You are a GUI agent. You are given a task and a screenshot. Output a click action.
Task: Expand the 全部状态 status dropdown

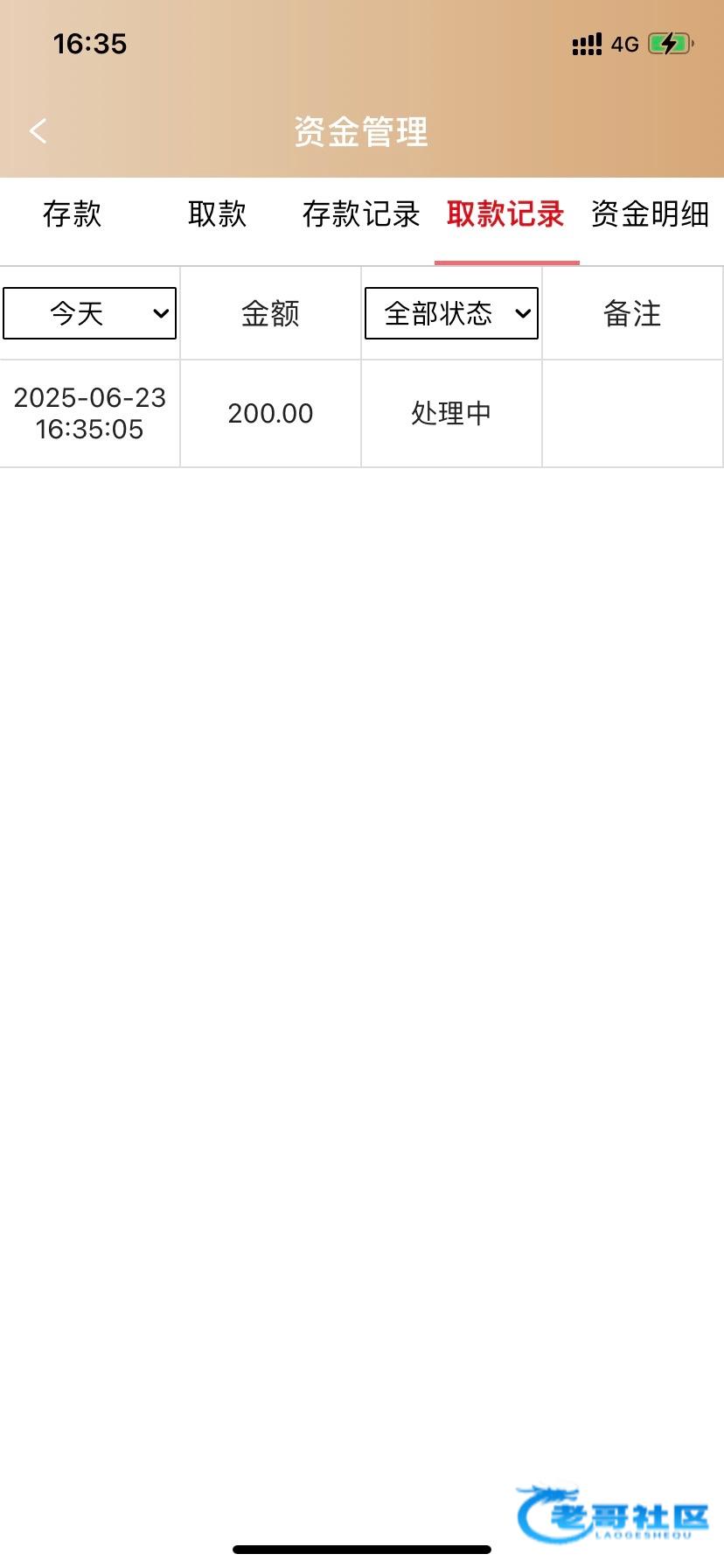pos(451,313)
